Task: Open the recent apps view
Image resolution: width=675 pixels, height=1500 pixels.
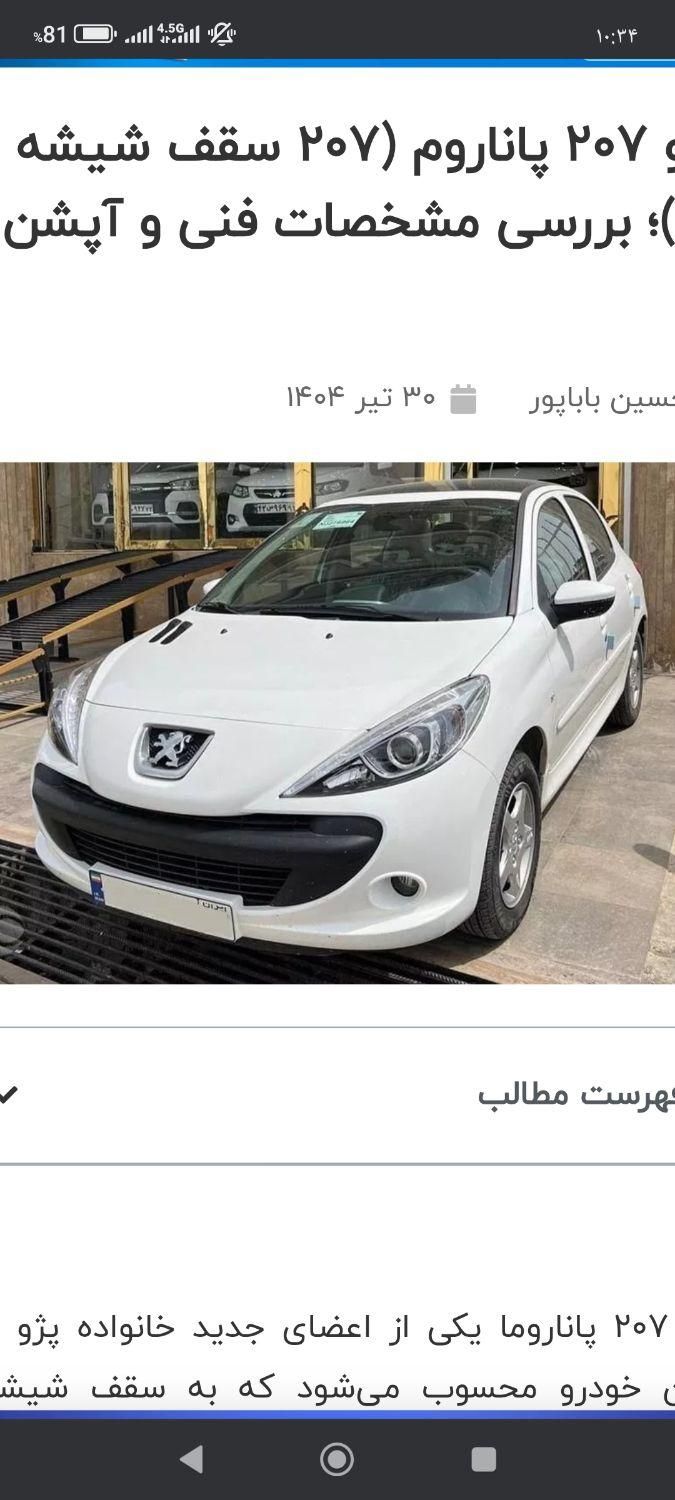Action: click(x=483, y=1459)
